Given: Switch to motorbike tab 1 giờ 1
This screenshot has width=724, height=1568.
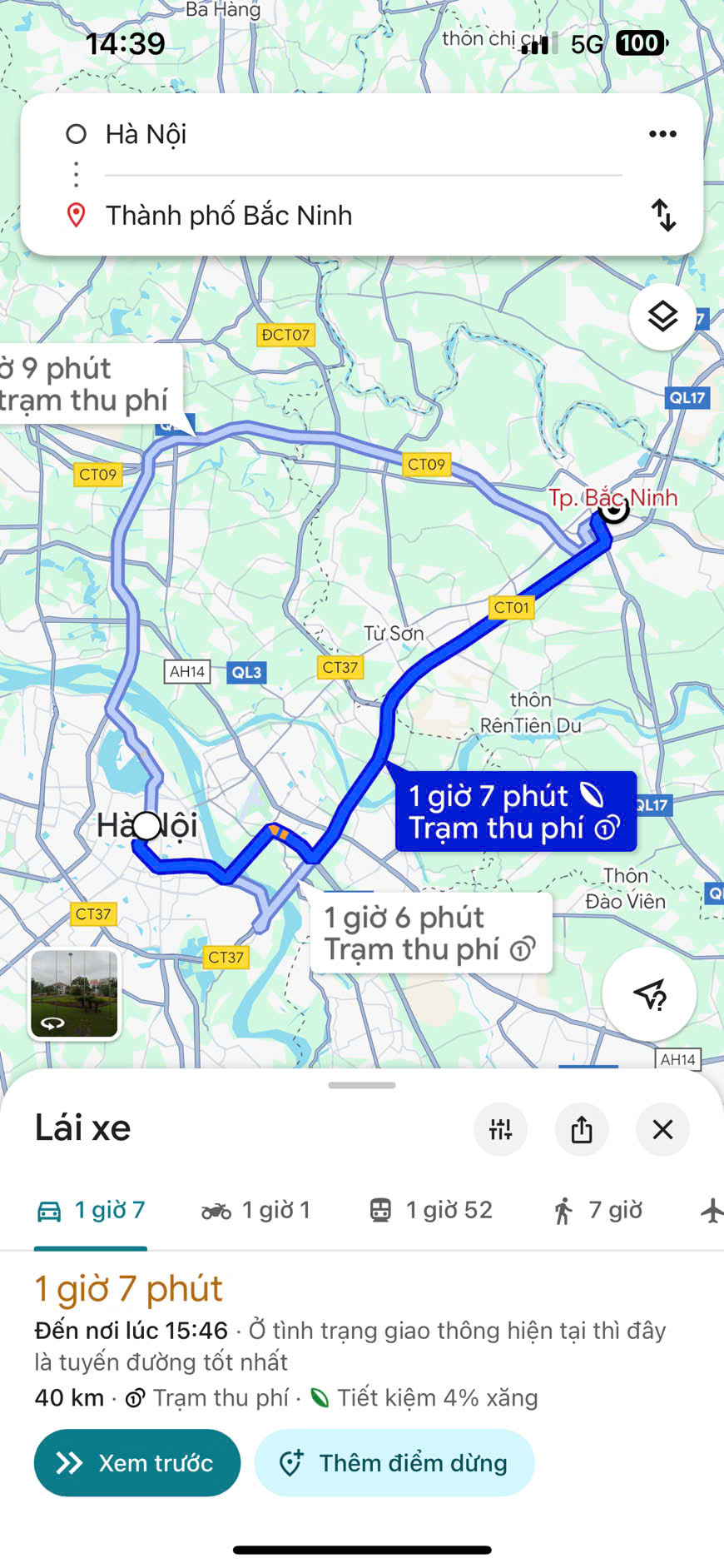Looking at the screenshot, I should [x=256, y=1210].
